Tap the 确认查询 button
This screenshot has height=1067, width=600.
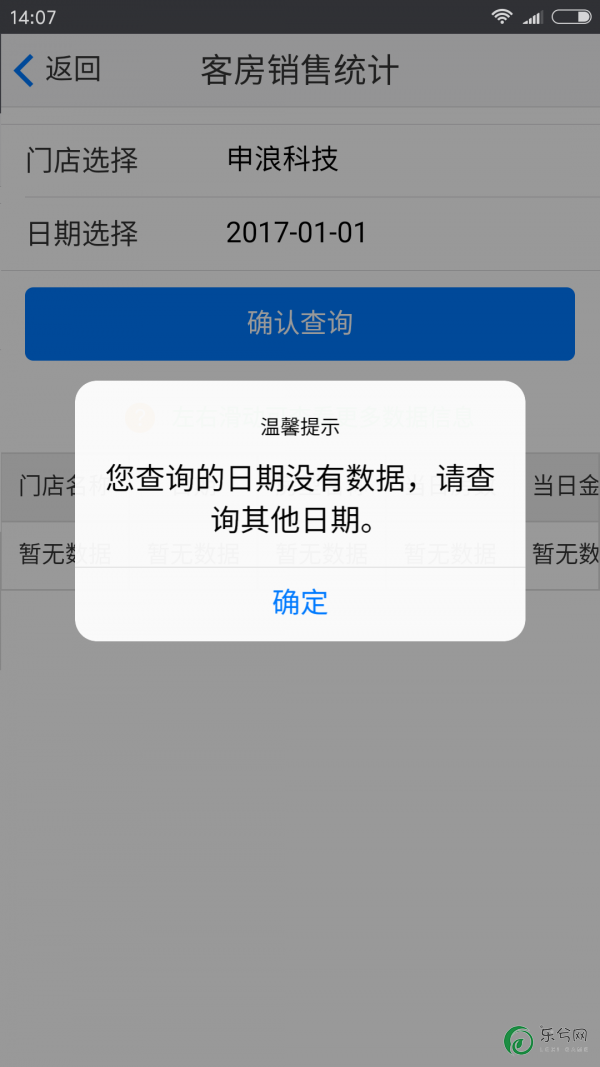point(300,323)
